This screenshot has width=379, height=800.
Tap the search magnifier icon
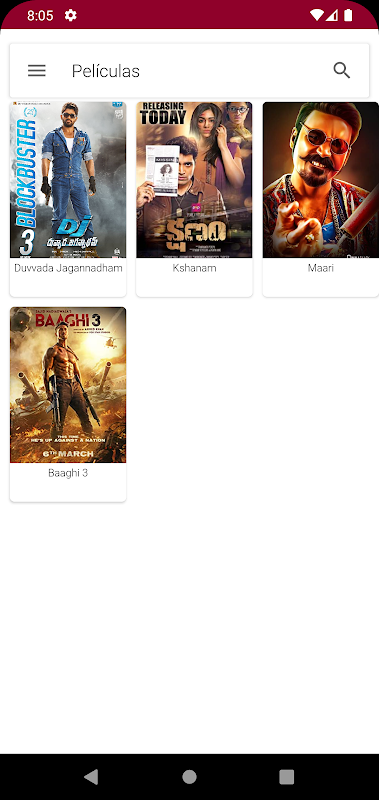(342, 70)
